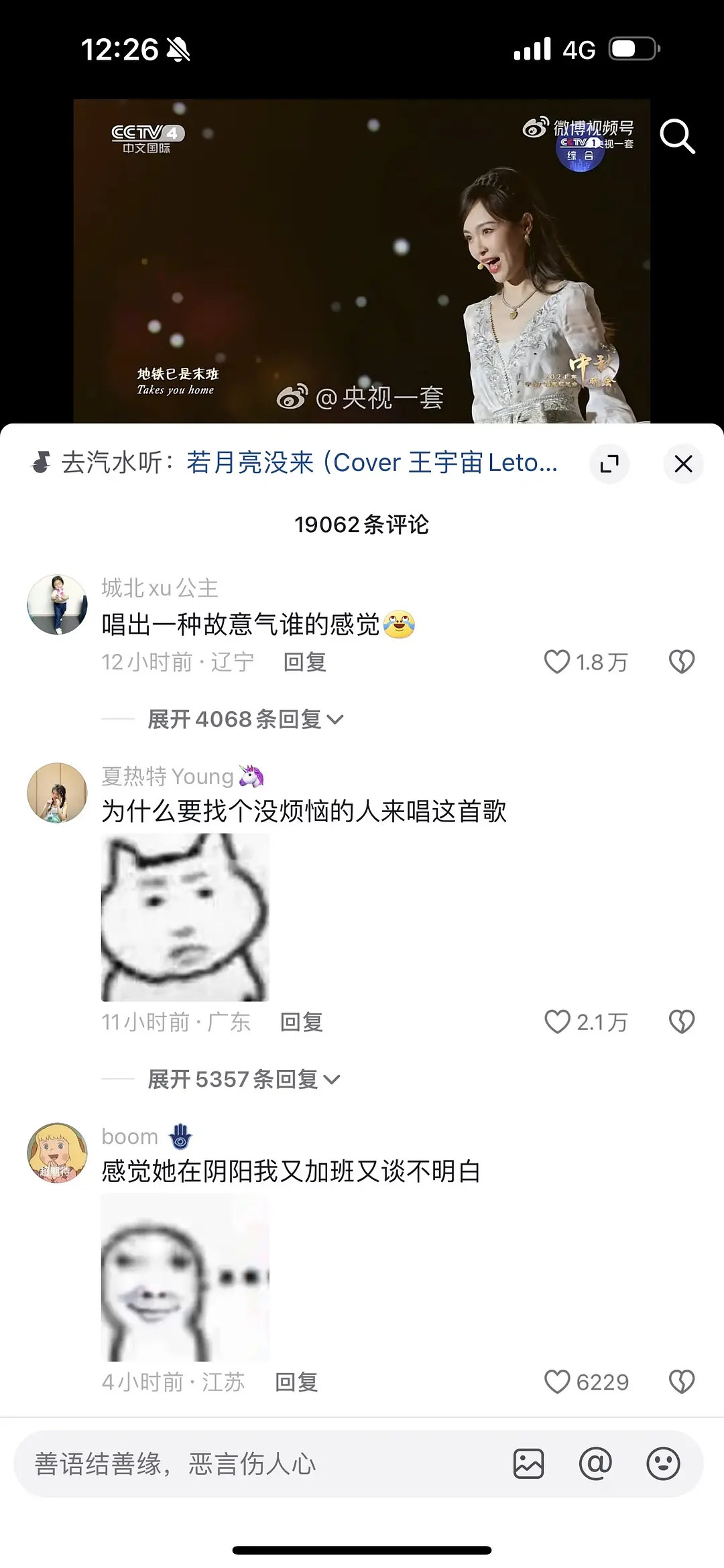The height and width of the screenshot is (1568, 724).
Task: Reply to 城北xu公主's comment
Action: (x=304, y=662)
